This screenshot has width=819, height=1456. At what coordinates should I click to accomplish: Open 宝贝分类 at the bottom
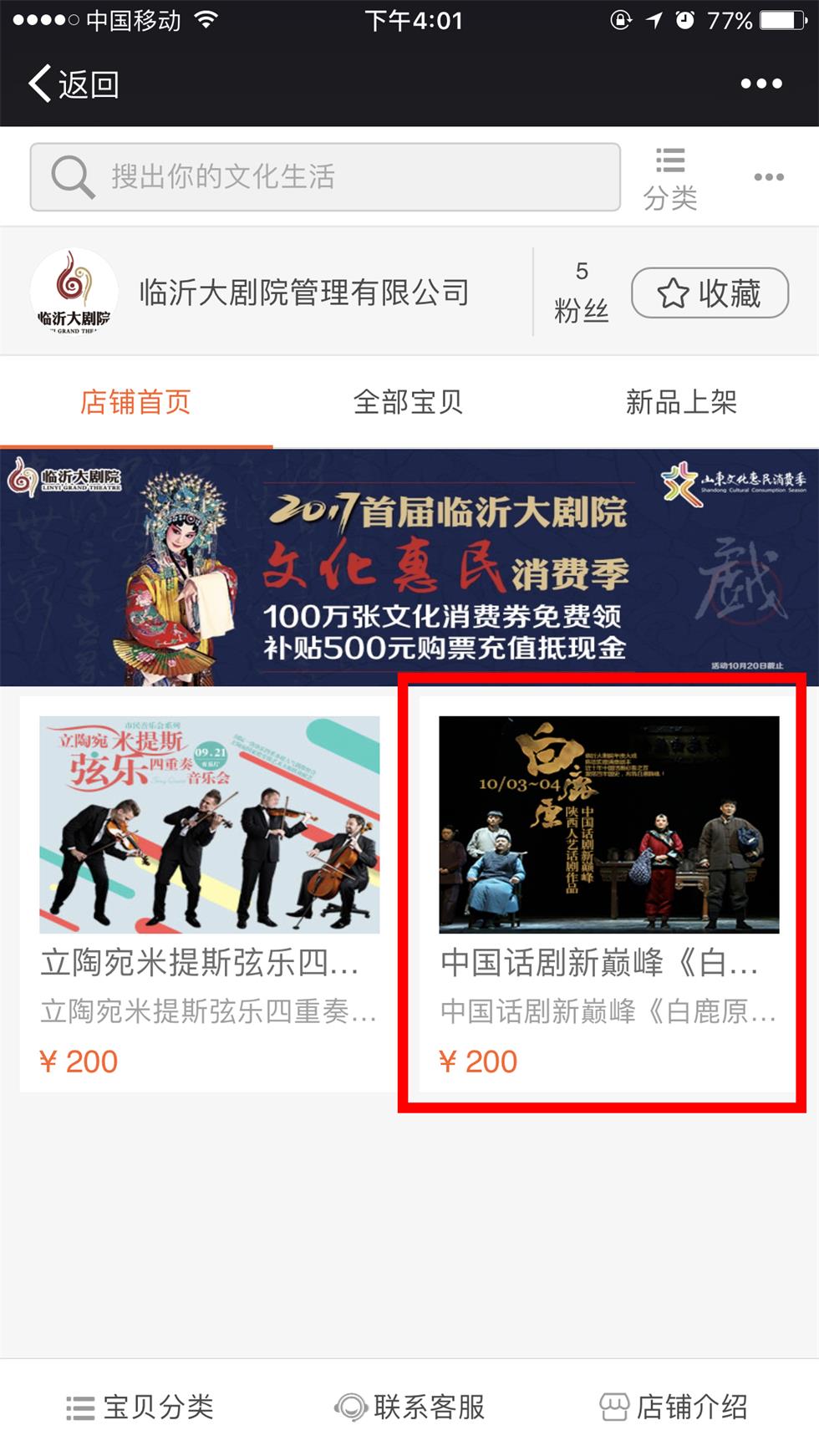click(x=140, y=1407)
